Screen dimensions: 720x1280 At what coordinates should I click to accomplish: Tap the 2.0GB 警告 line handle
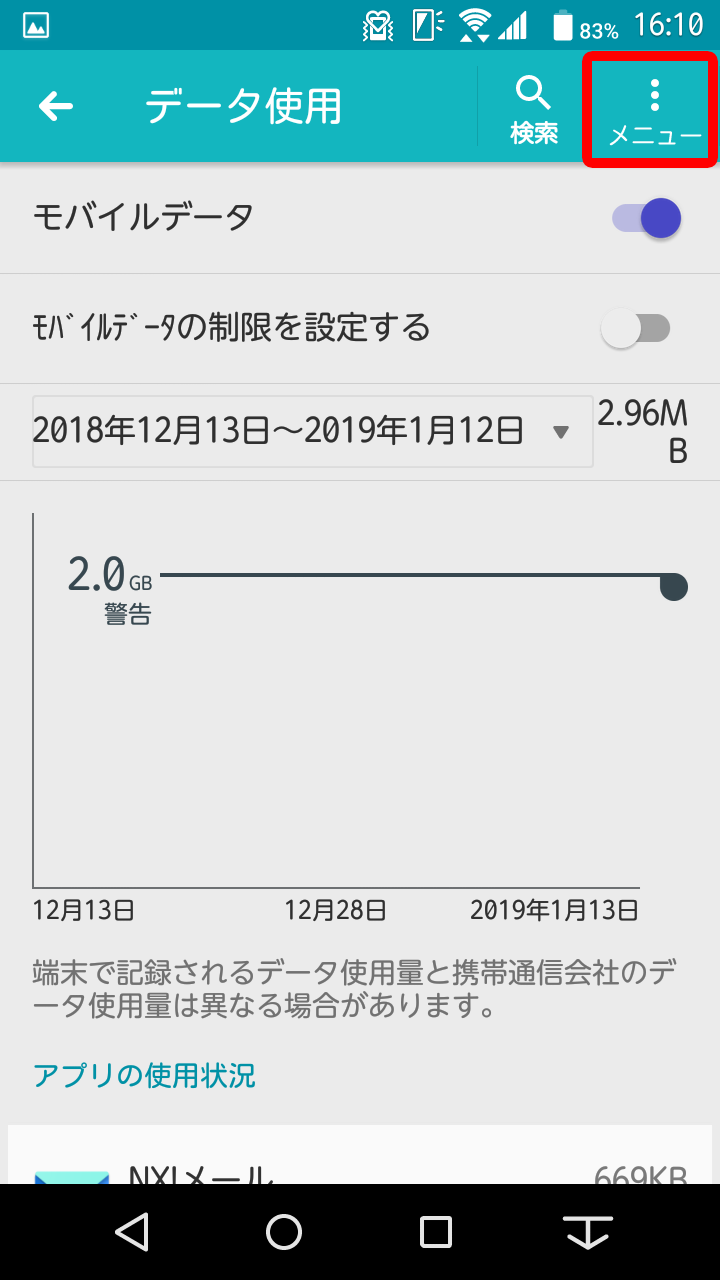point(673,586)
